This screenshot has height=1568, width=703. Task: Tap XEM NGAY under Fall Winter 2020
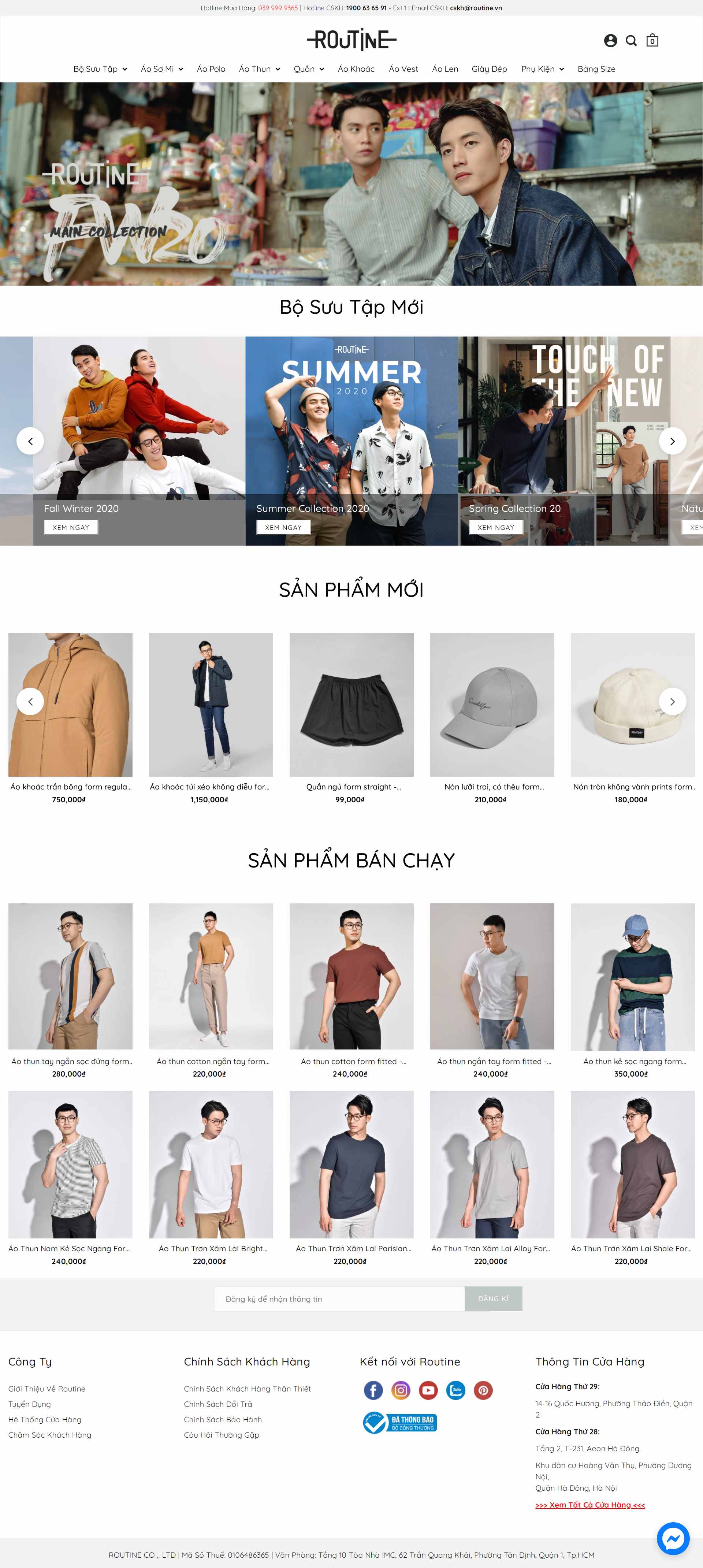pos(71,527)
